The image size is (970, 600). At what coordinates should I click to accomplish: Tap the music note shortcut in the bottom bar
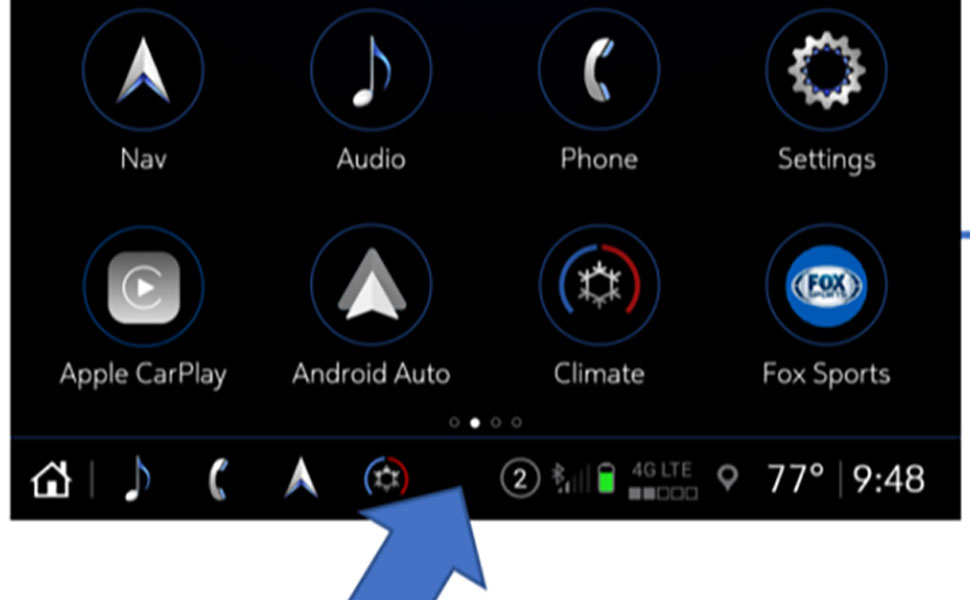coord(136,481)
